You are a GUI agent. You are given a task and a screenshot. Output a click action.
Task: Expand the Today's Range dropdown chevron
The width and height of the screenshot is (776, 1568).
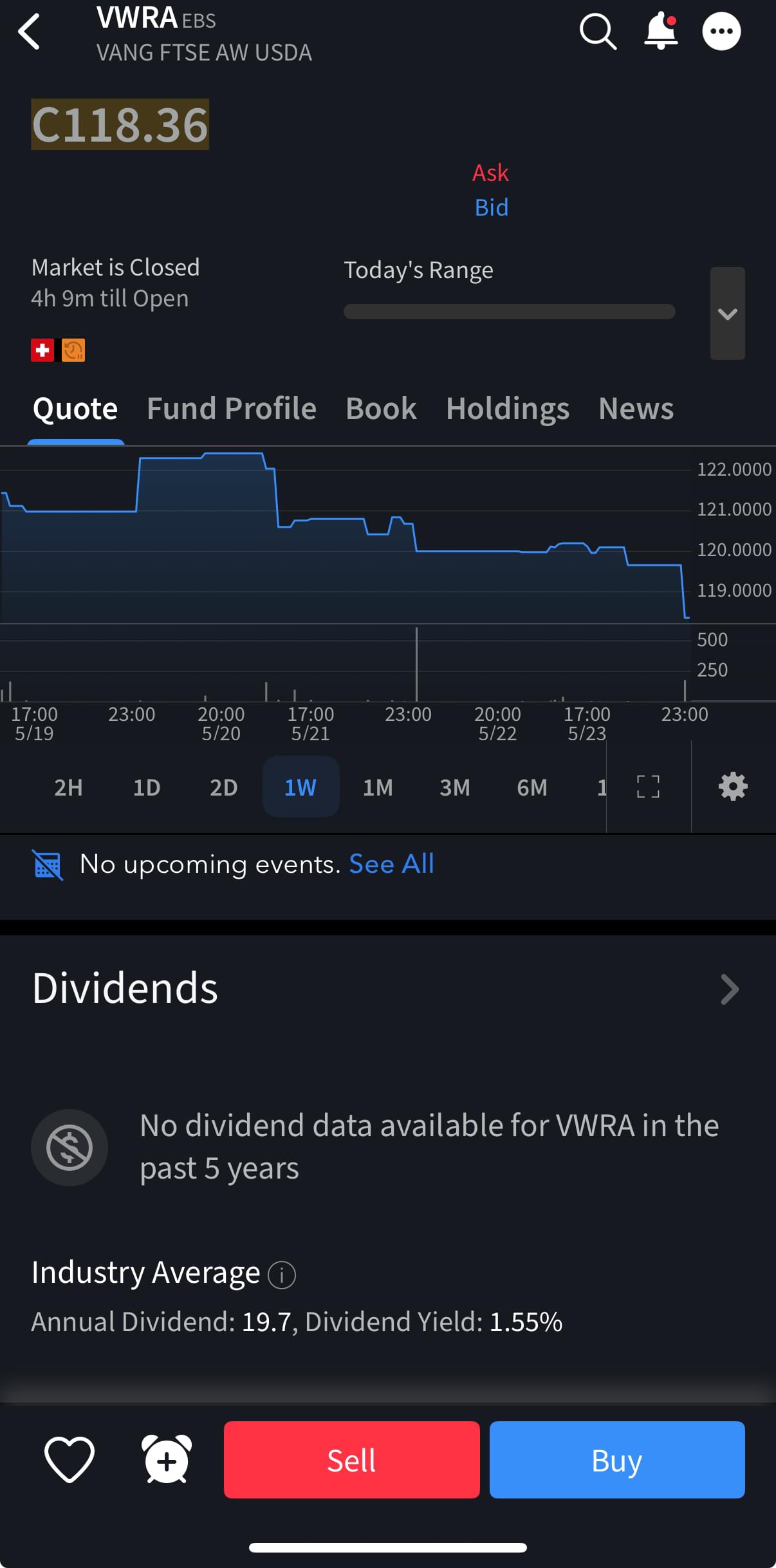pyautogui.click(x=728, y=313)
